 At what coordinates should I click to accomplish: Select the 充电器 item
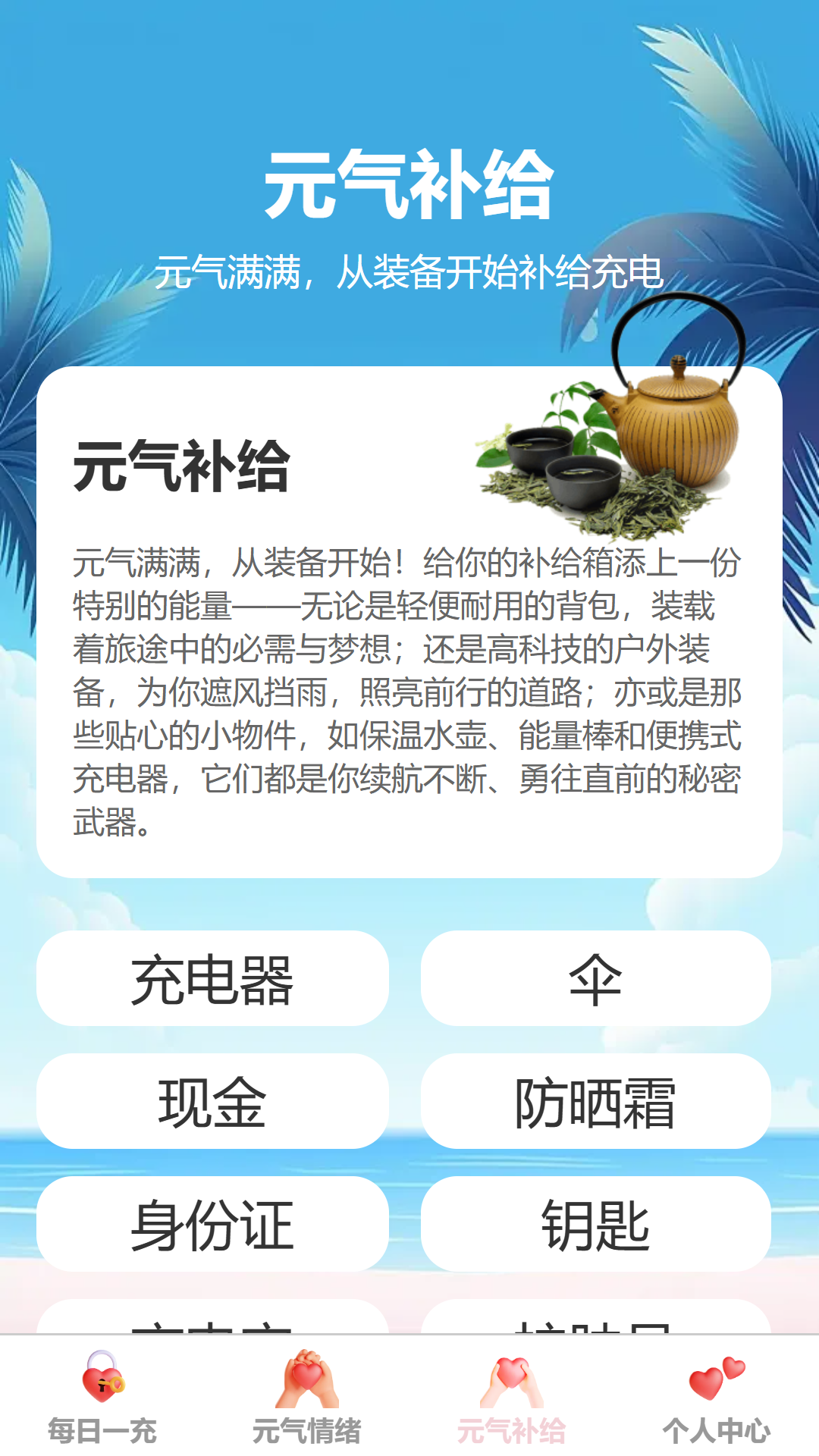[212, 978]
